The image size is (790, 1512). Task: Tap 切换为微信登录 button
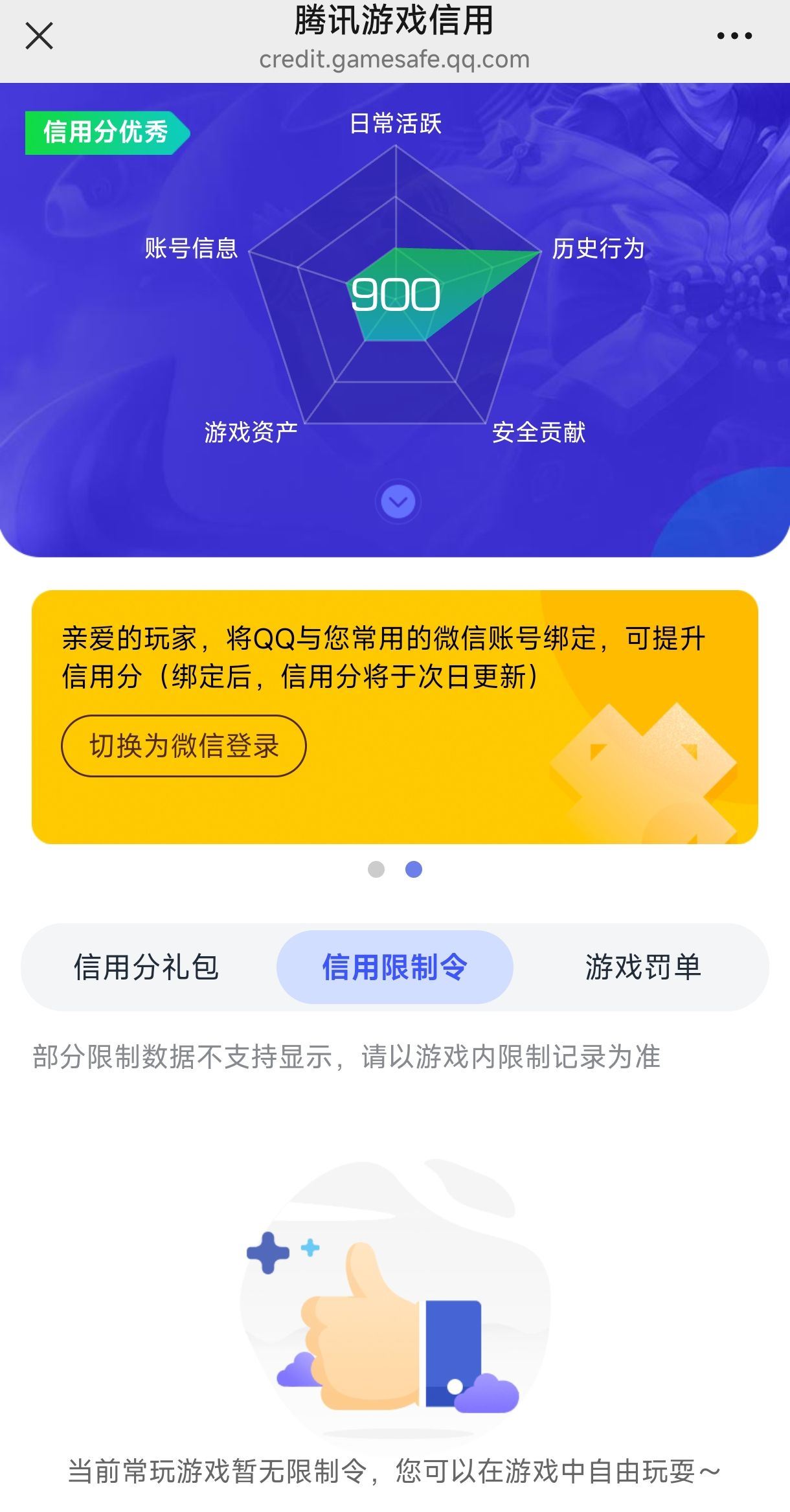pos(183,746)
